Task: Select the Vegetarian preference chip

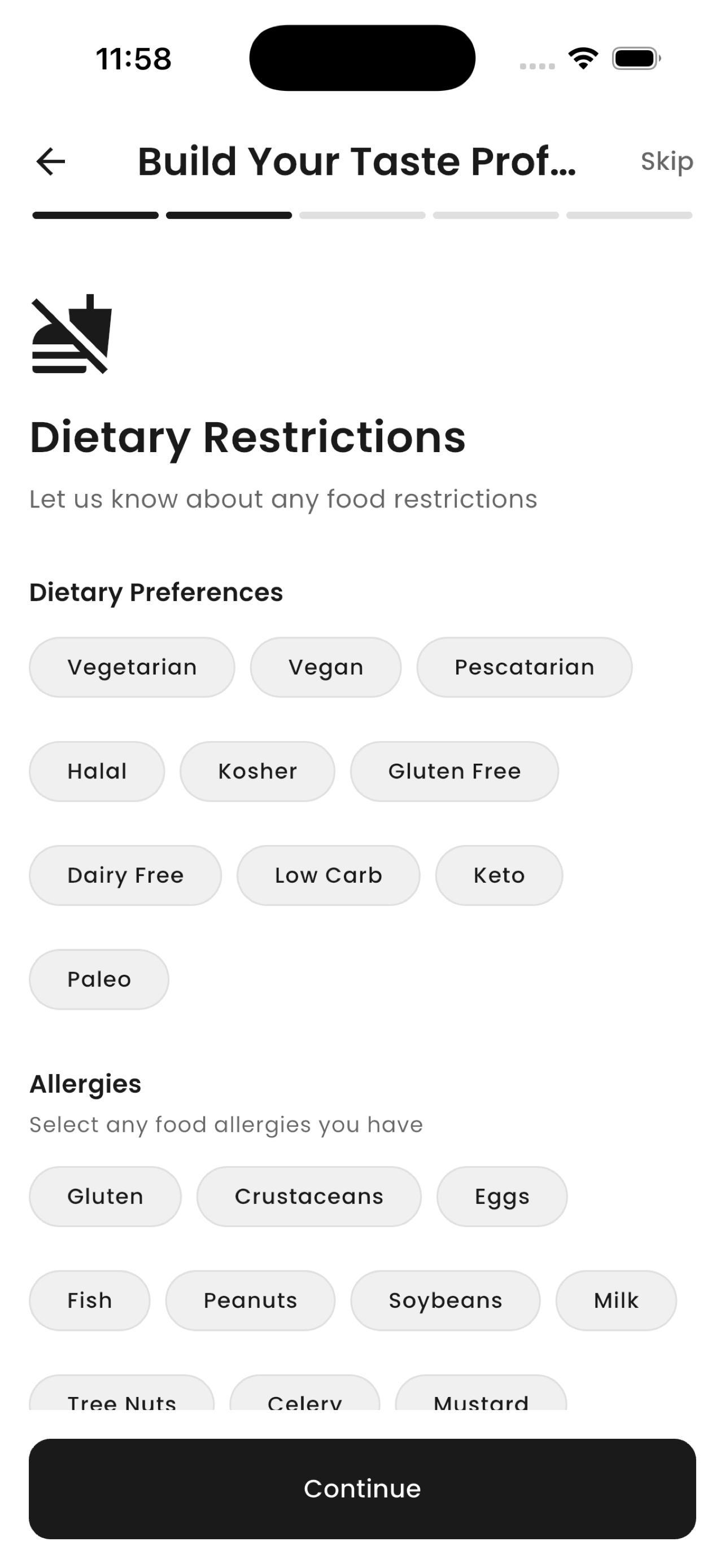Action: pyautogui.click(x=132, y=667)
